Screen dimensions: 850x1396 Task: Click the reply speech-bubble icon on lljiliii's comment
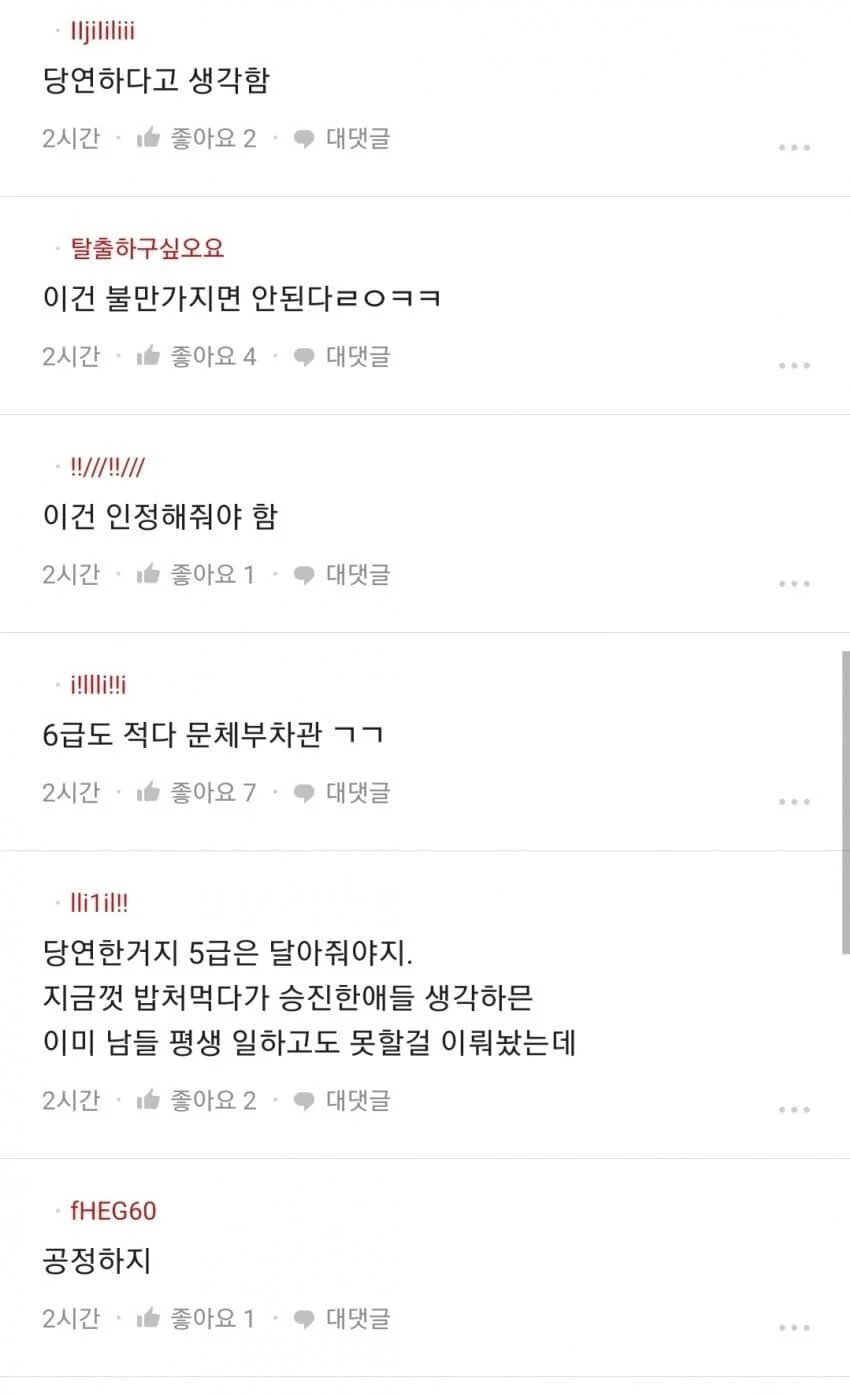point(302,139)
